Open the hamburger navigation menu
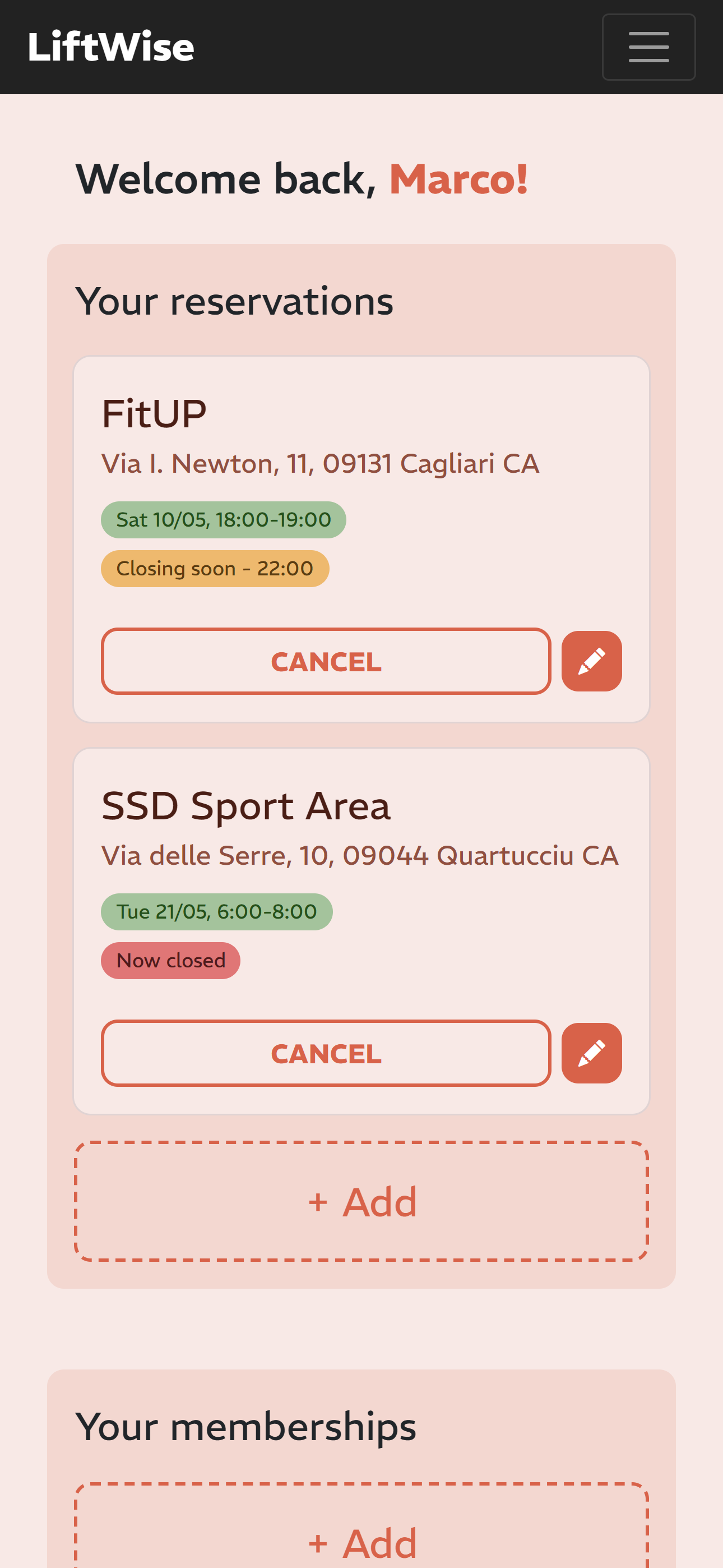This screenshot has height=1568, width=723. click(x=648, y=47)
